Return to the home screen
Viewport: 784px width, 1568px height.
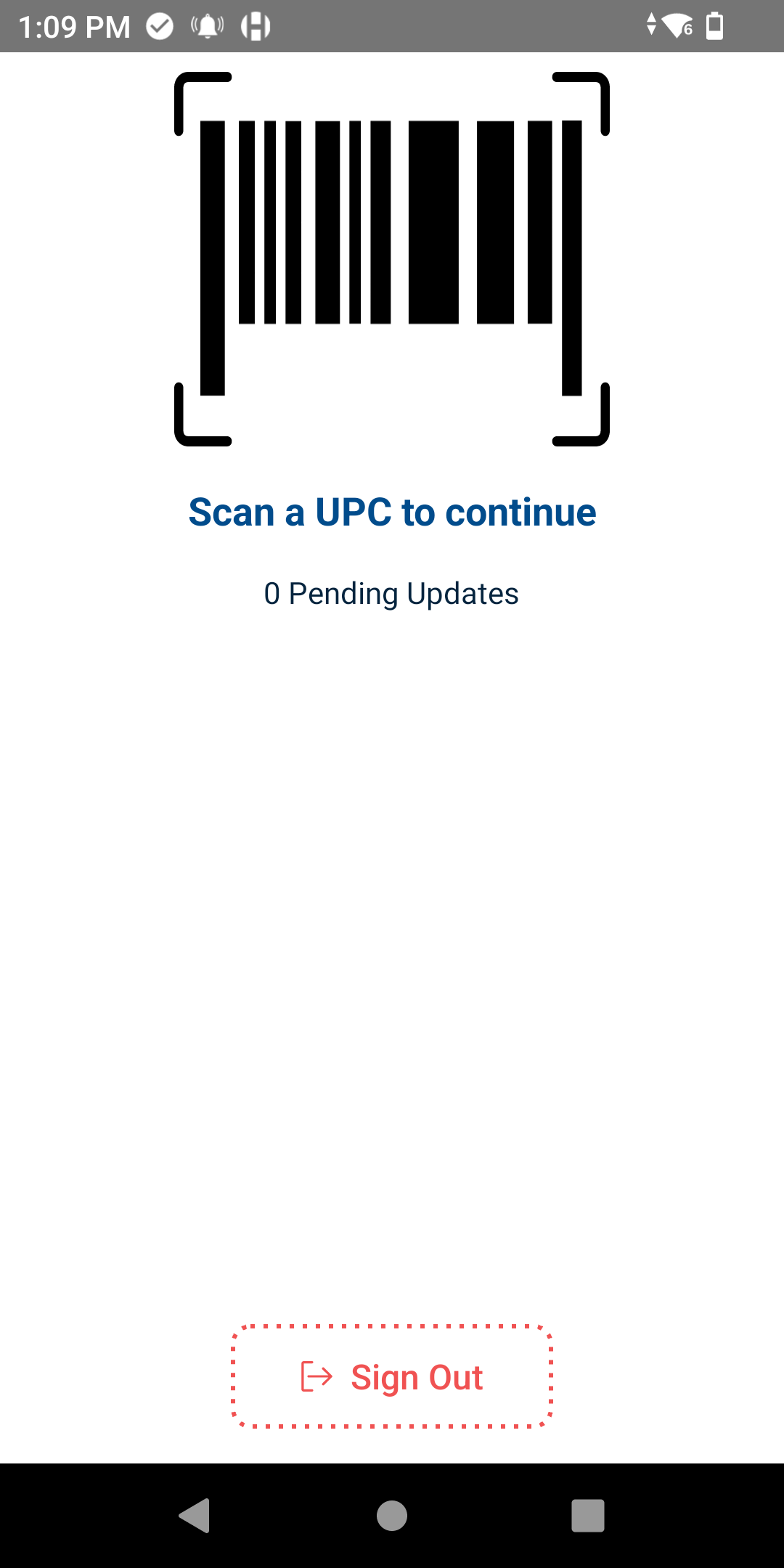[392, 1515]
